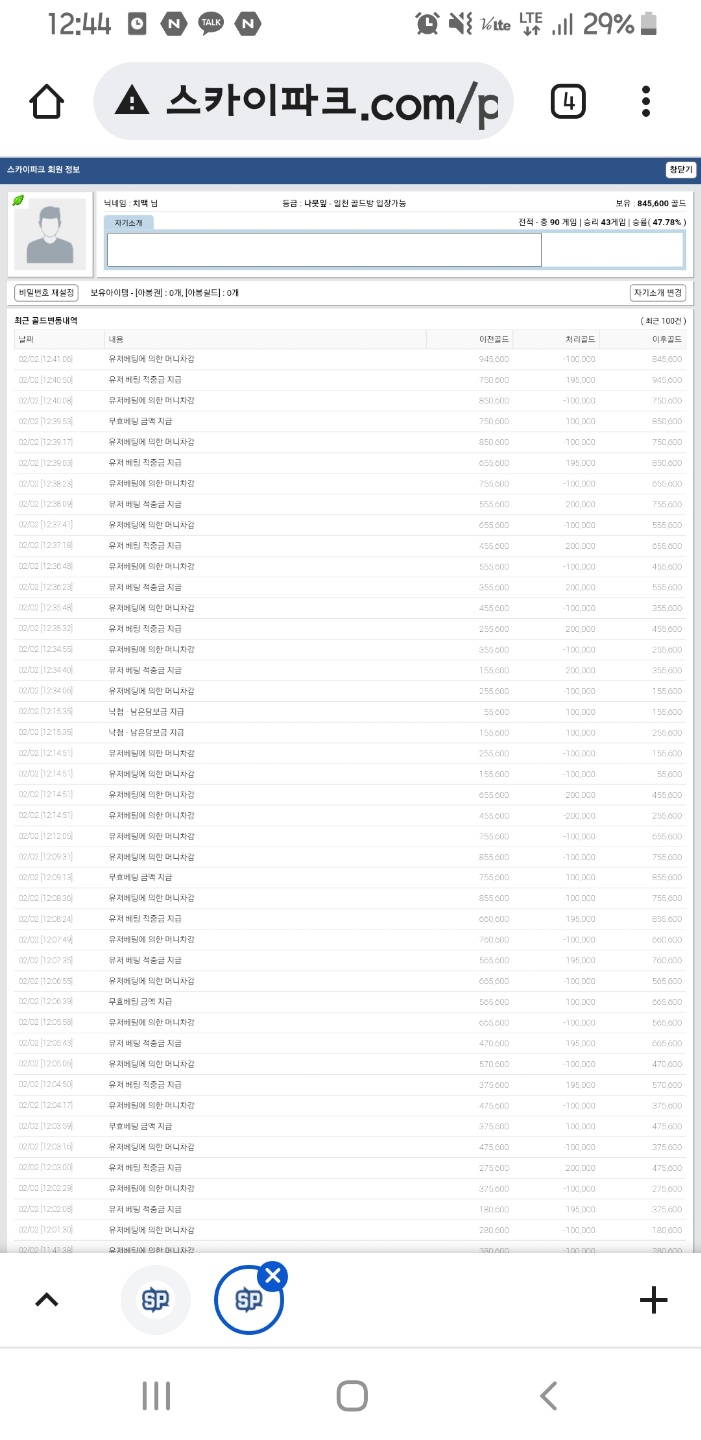Go to the browser home page

46,101
